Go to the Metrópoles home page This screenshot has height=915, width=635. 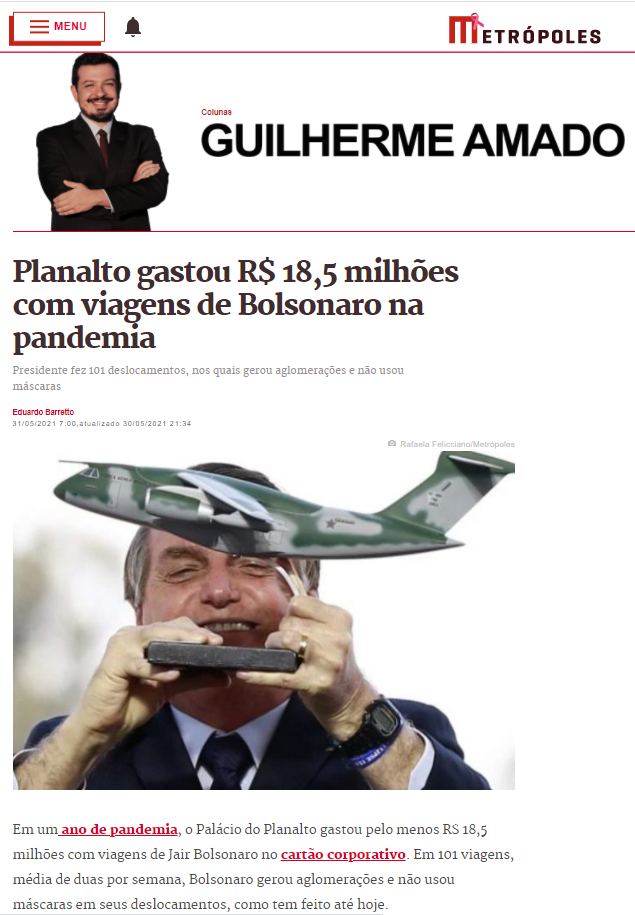(x=524, y=31)
